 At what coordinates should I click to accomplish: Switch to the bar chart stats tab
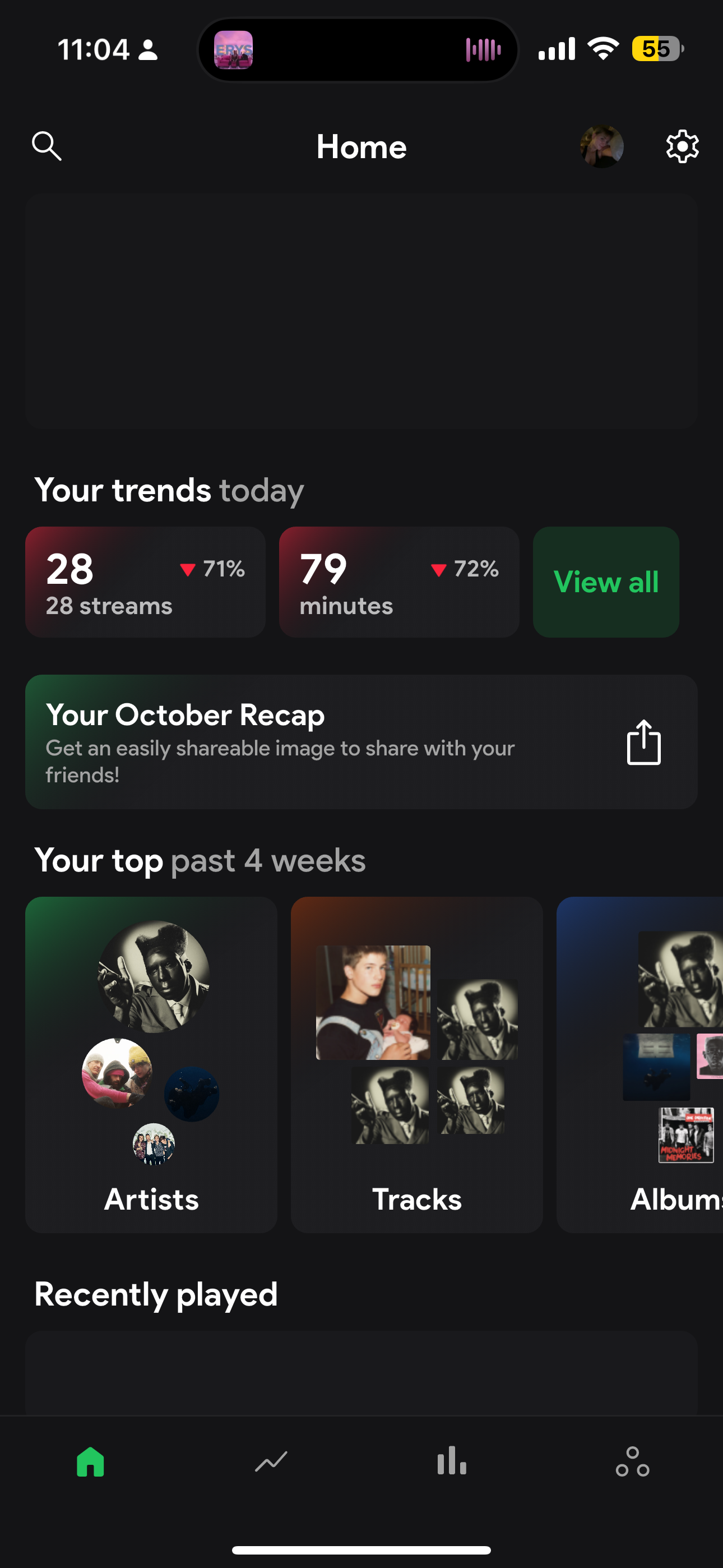point(452,1462)
